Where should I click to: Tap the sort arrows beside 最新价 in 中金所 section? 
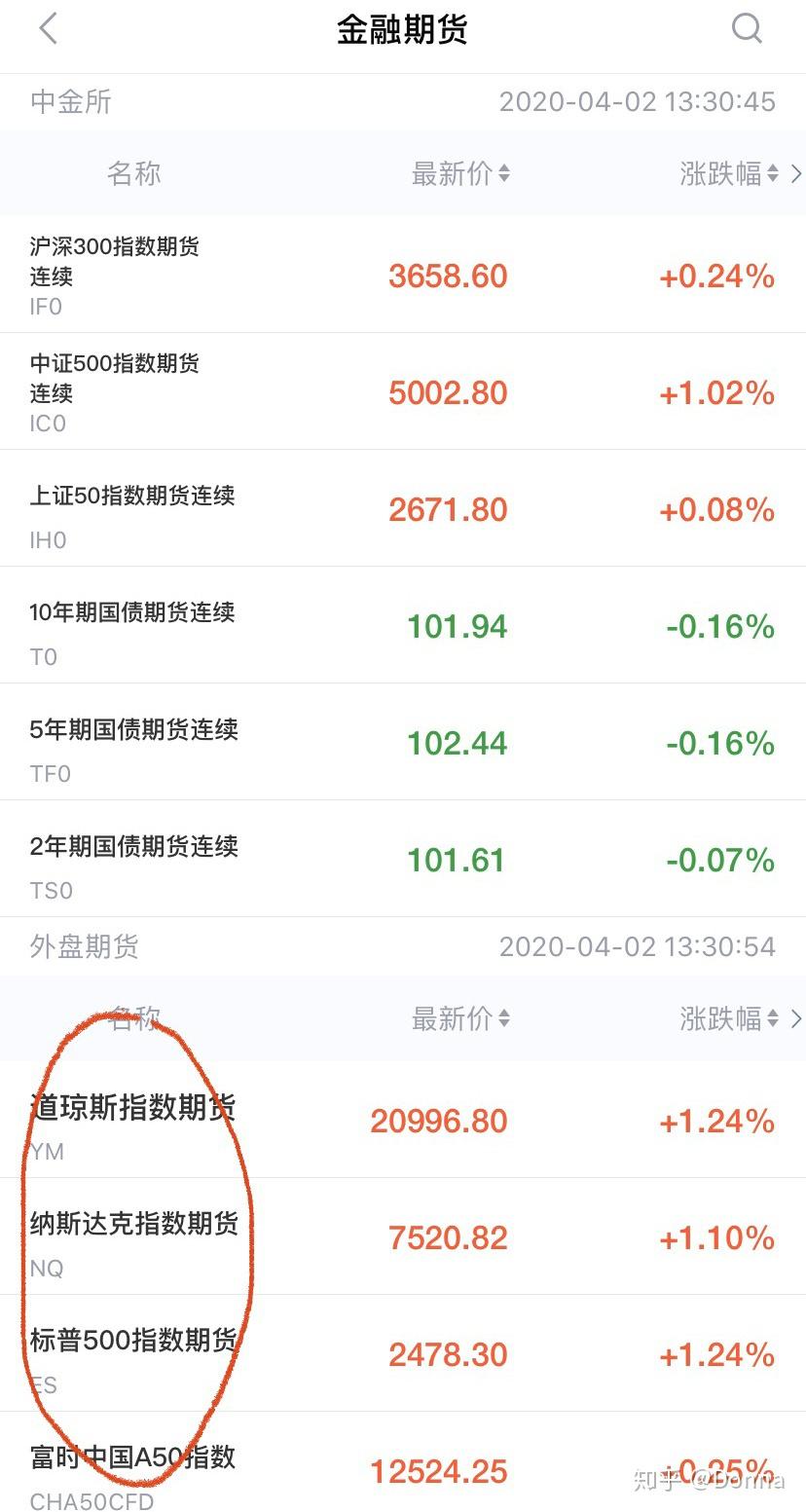point(502,174)
